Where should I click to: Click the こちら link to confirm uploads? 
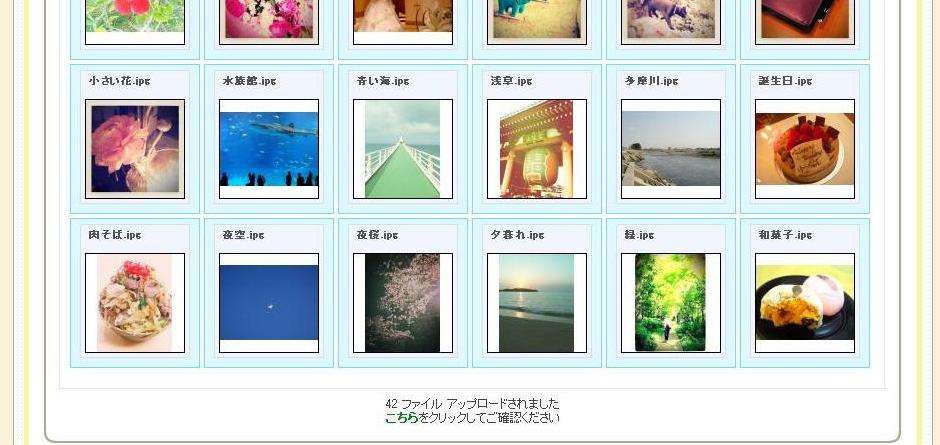click(x=401, y=418)
